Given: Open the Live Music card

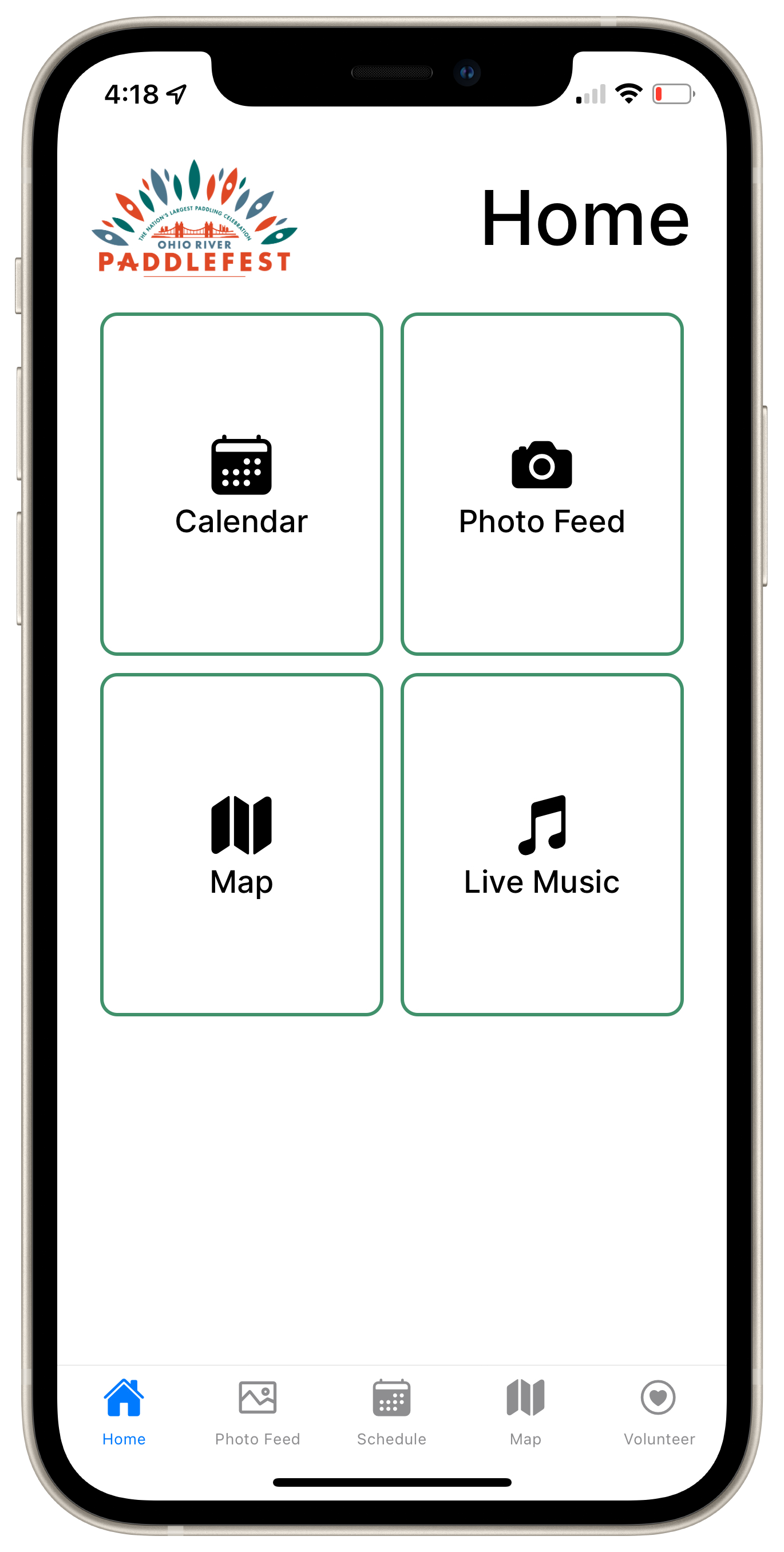Looking at the screenshot, I should [542, 844].
